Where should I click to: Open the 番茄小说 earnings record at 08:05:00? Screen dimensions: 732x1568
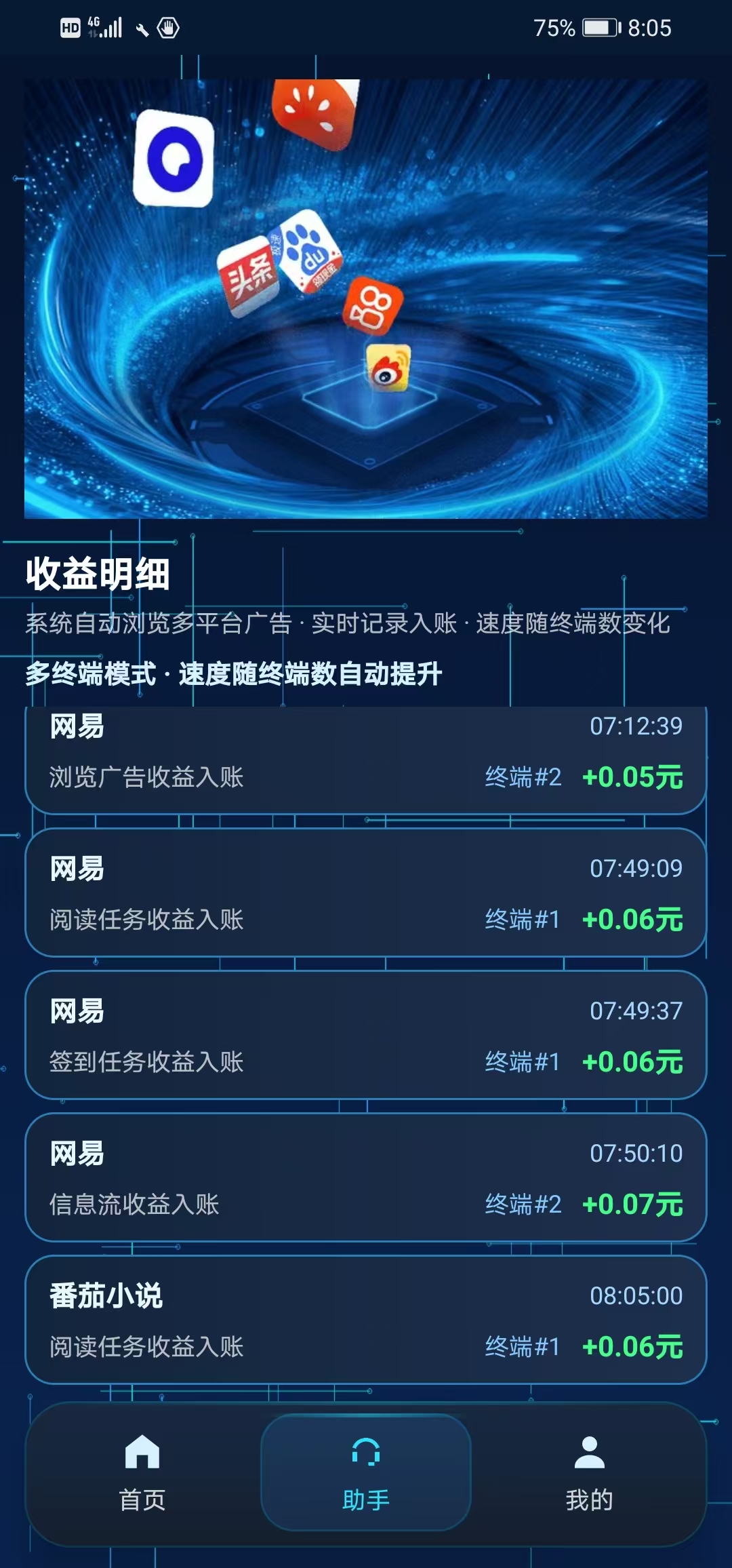(366, 1320)
